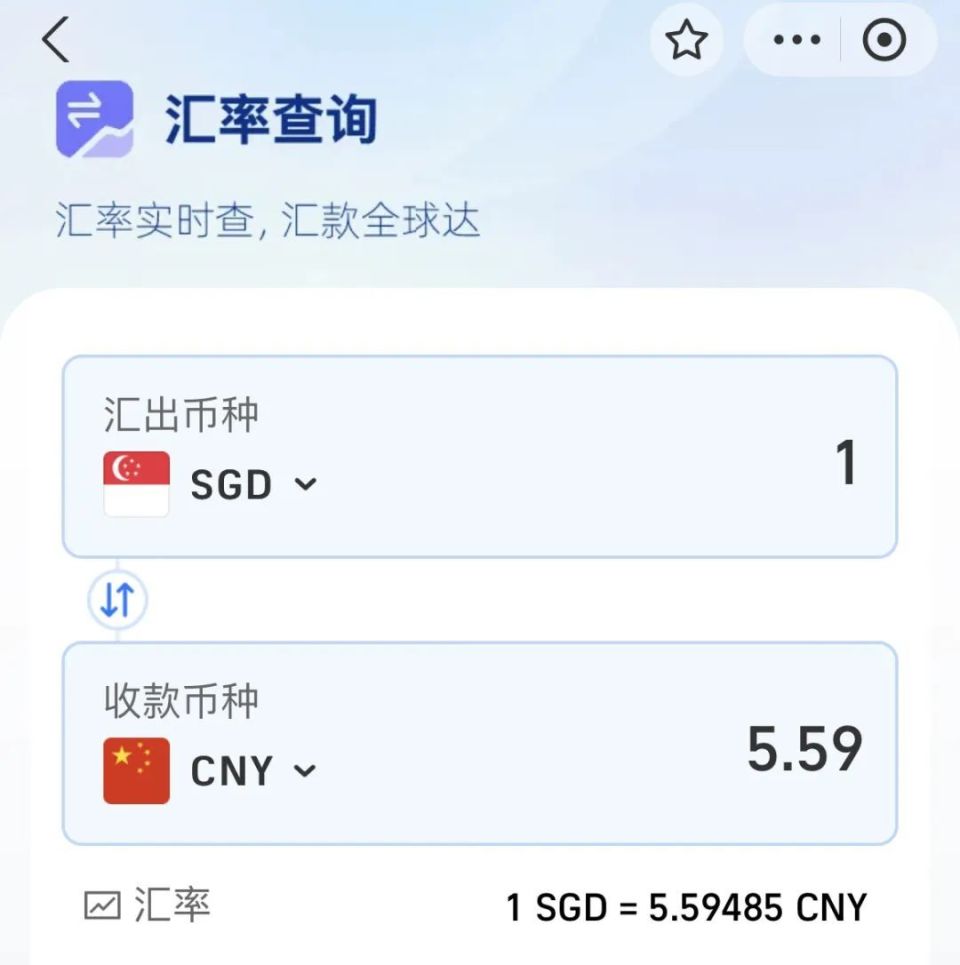Screen dimensions: 960x965
Task: Tap the circular capsule close icon
Action: pyautogui.click(x=887, y=40)
